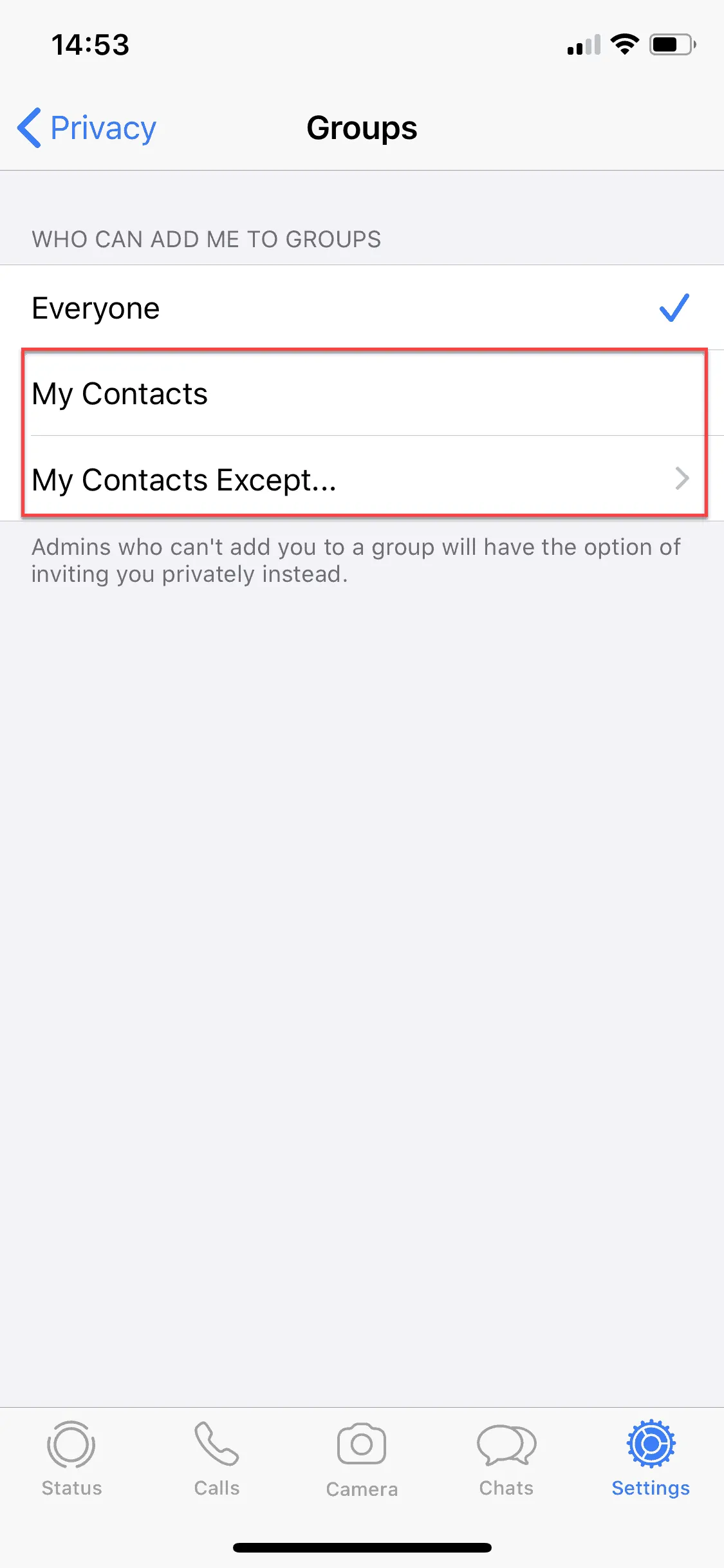Open the Settings tab
The image size is (724, 1568).
(x=651, y=1459)
